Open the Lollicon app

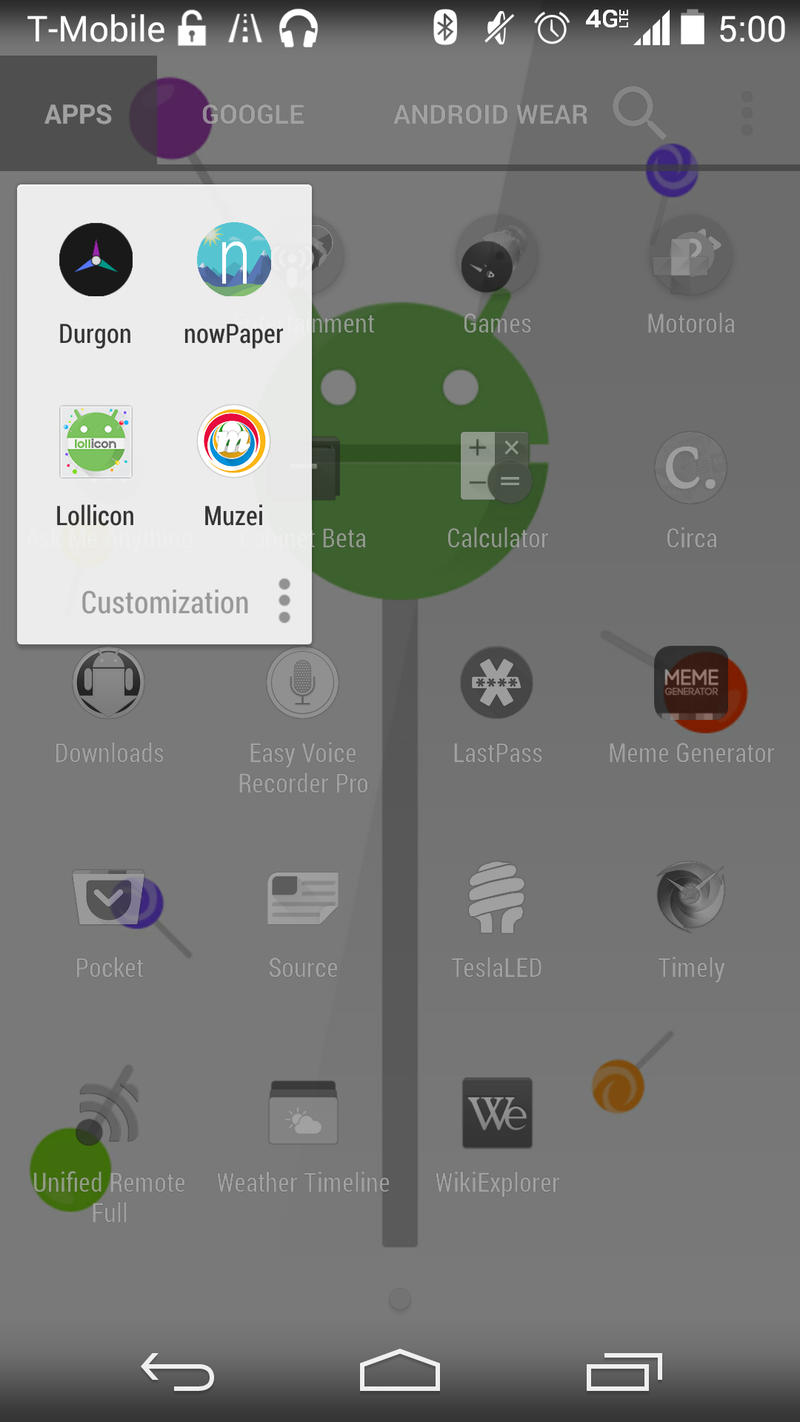tap(95, 442)
